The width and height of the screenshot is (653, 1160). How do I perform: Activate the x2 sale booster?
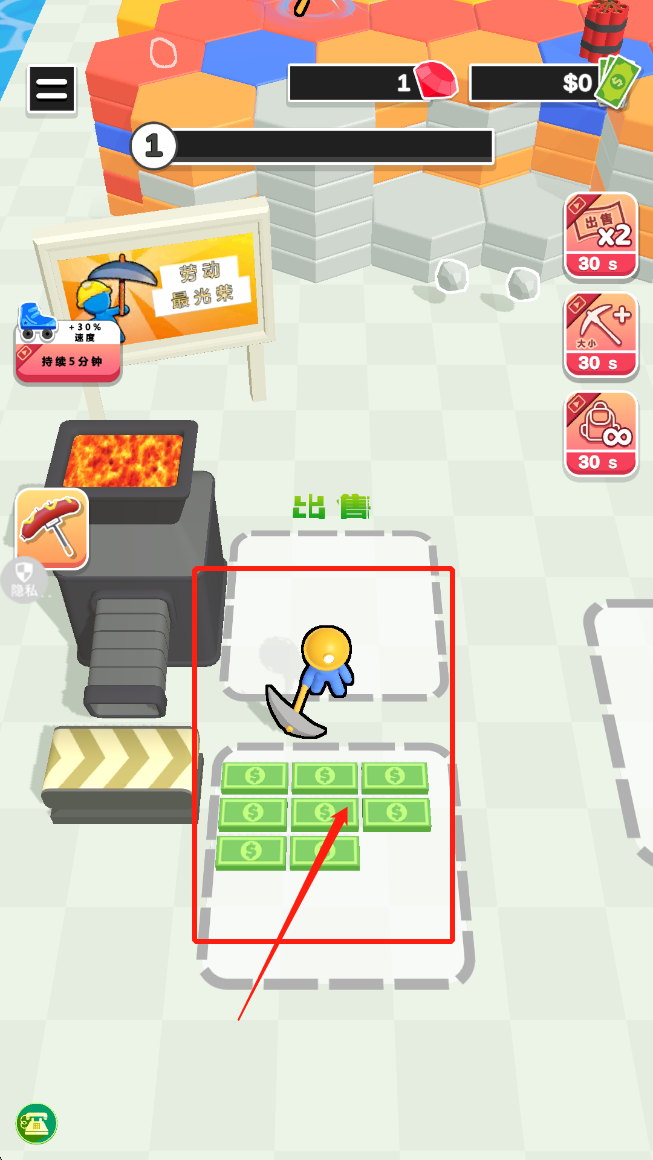[x=601, y=235]
